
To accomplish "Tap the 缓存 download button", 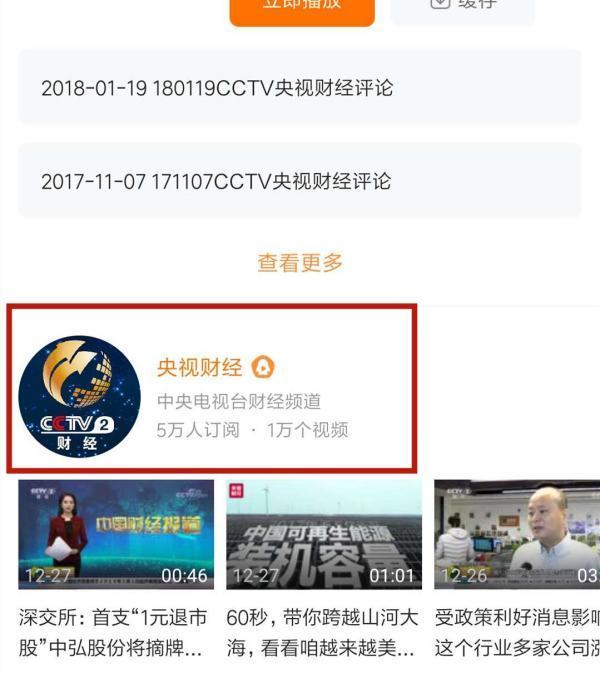I will 462,8.
